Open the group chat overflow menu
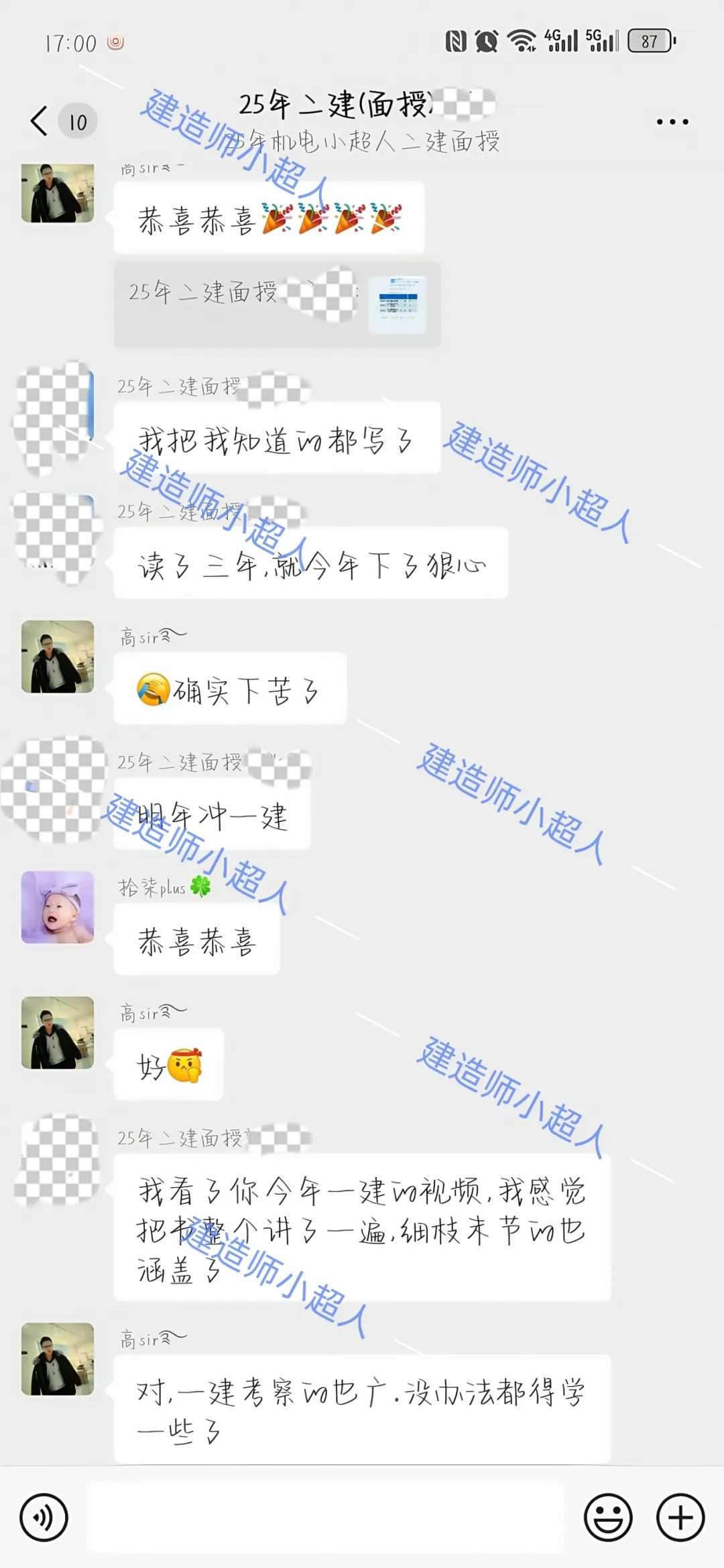724x1568 pixels. click(x=672, y=122)
